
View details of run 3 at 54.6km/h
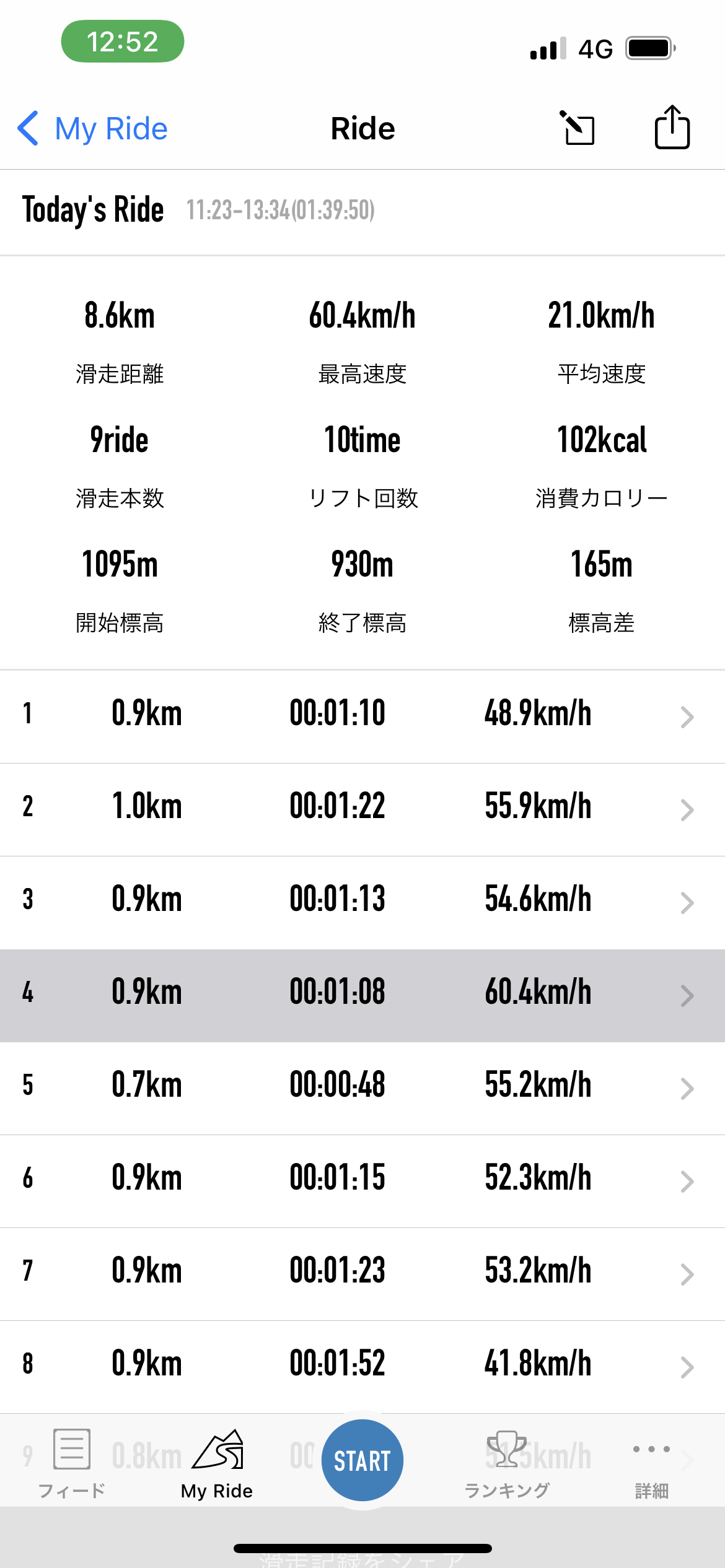click(x=362, y=900)
